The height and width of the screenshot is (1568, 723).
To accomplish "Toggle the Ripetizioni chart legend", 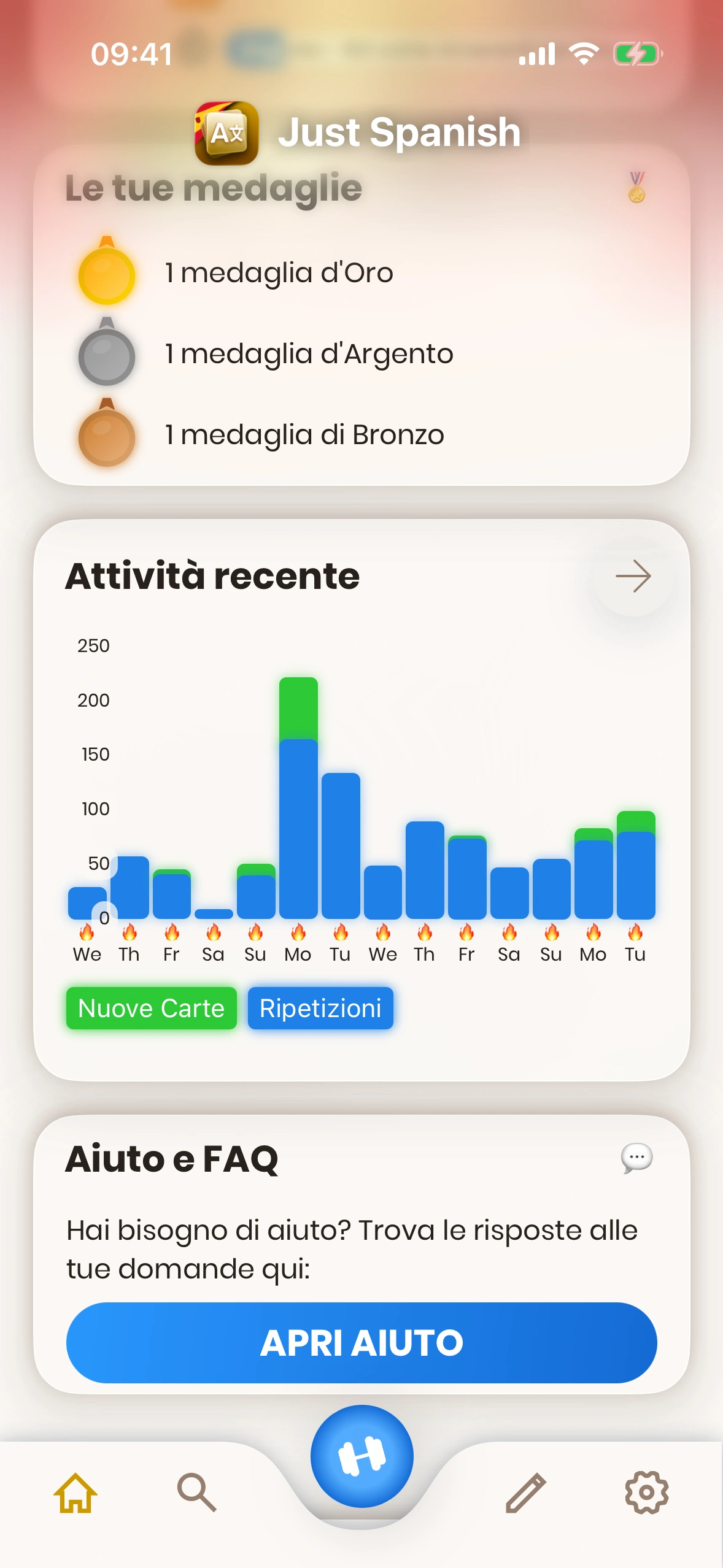I will (320, 1009).
